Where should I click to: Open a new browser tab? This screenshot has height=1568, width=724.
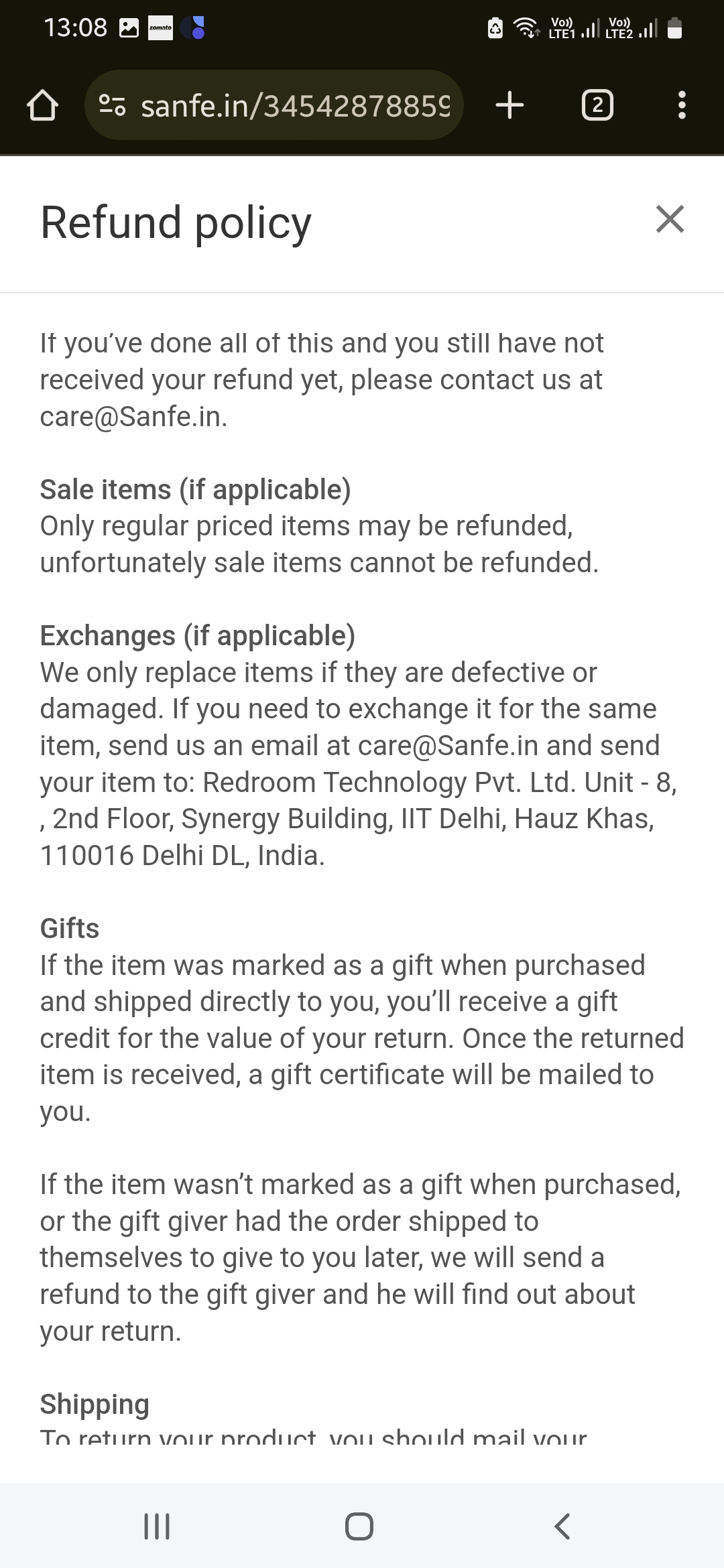click(x=509, y=106)
